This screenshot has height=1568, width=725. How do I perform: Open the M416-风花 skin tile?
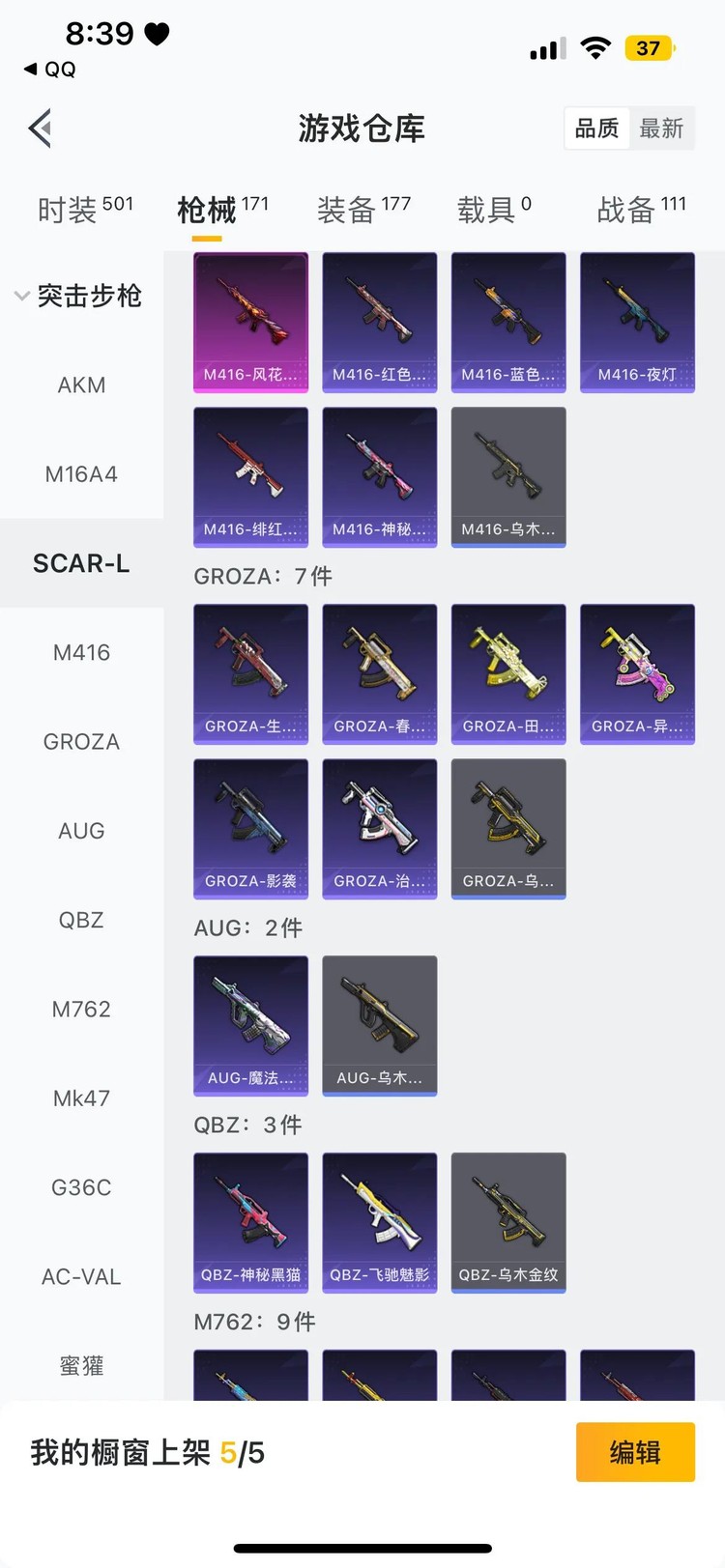tap(250, 322)
